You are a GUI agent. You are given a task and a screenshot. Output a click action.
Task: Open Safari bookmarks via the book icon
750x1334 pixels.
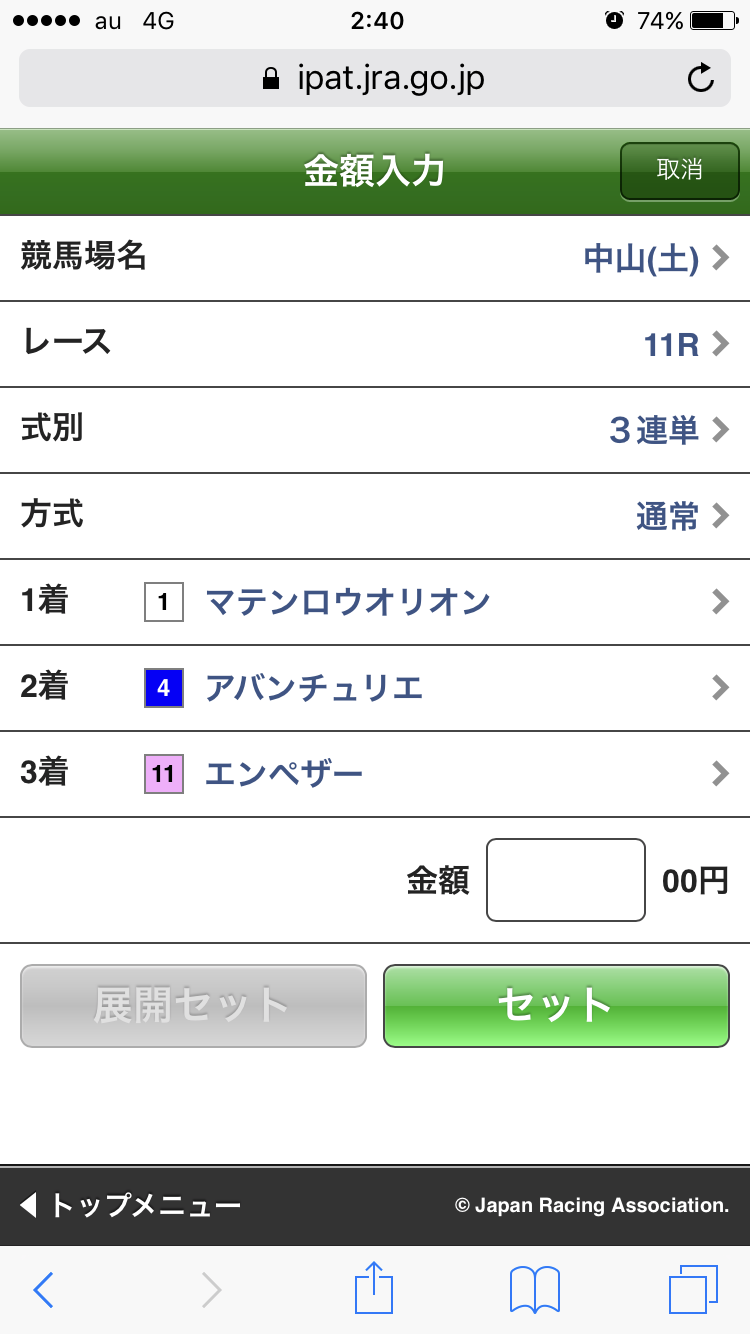533,1289
